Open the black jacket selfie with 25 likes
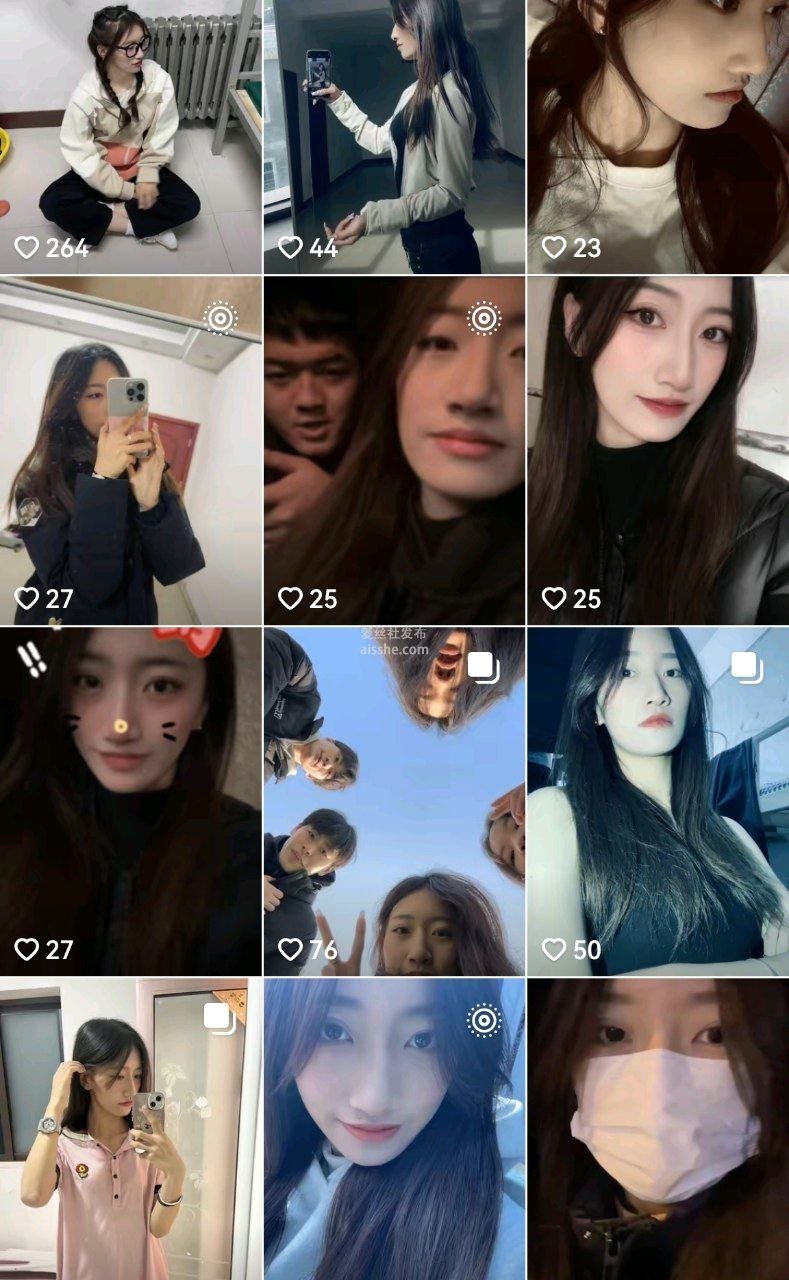The height and width of the screenshot is (1280, 789). click(658, 450)
